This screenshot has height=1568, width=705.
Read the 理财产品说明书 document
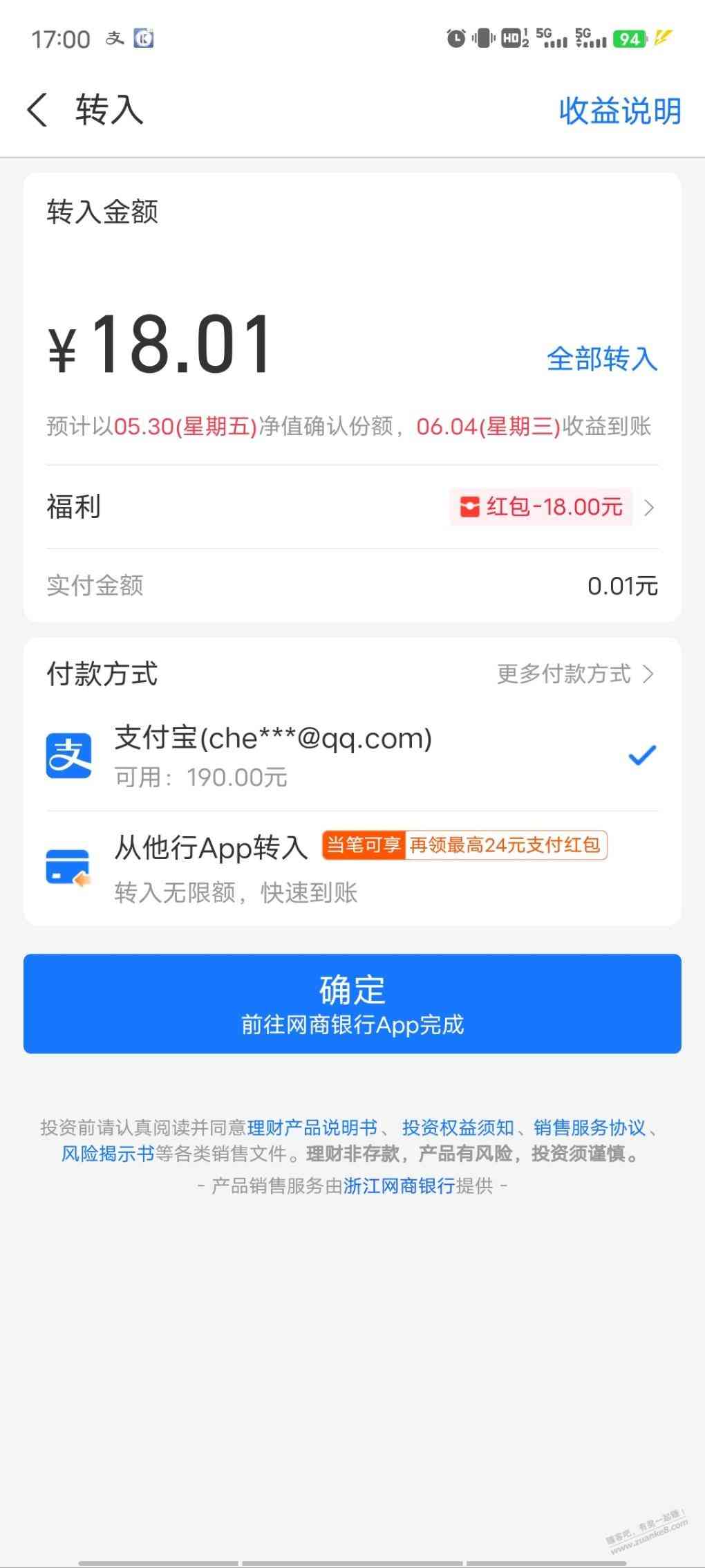(x=312, y=1128)
